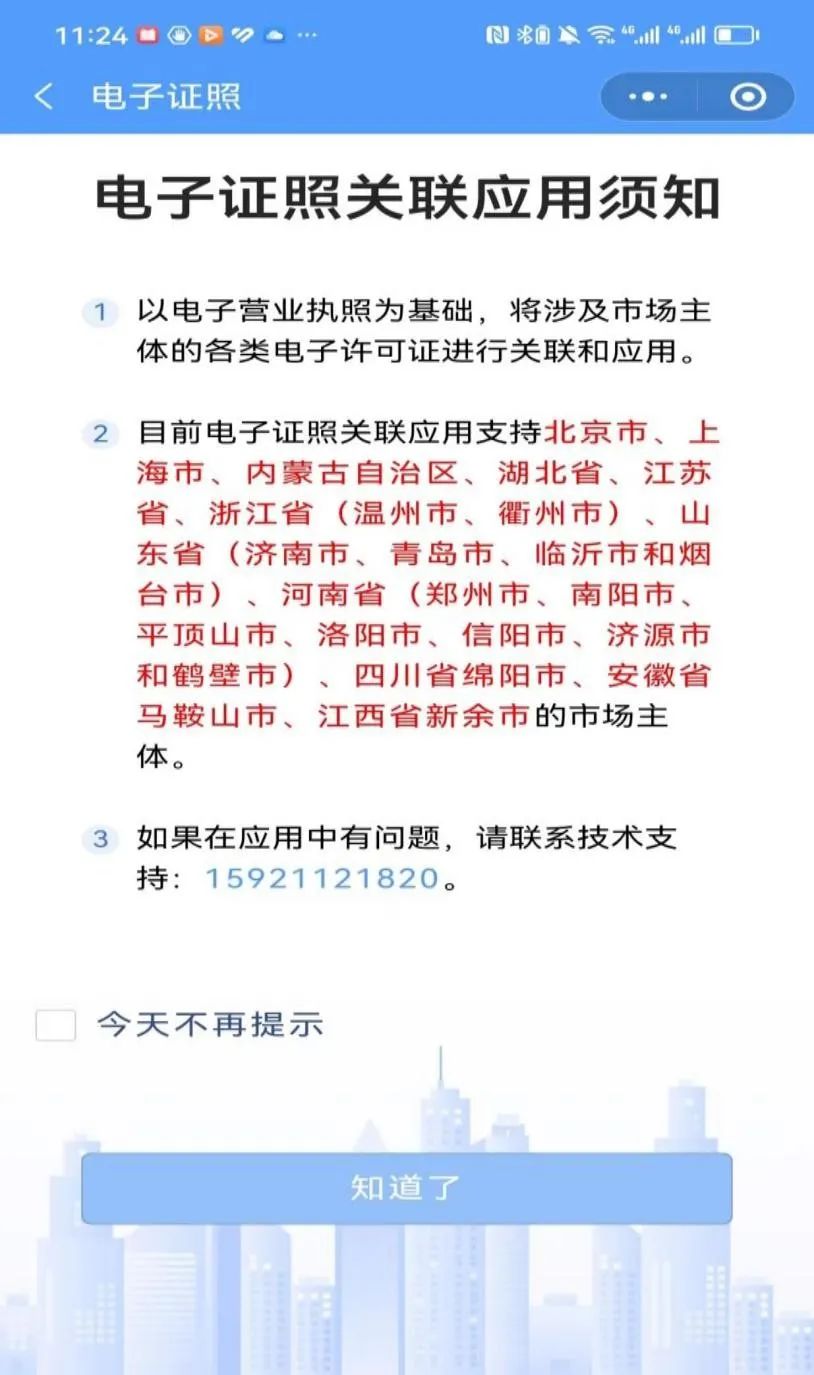This screenshot has width=814, height=1375.
Task: Call technical support number 15921121820
Action: tap(322, 878)
